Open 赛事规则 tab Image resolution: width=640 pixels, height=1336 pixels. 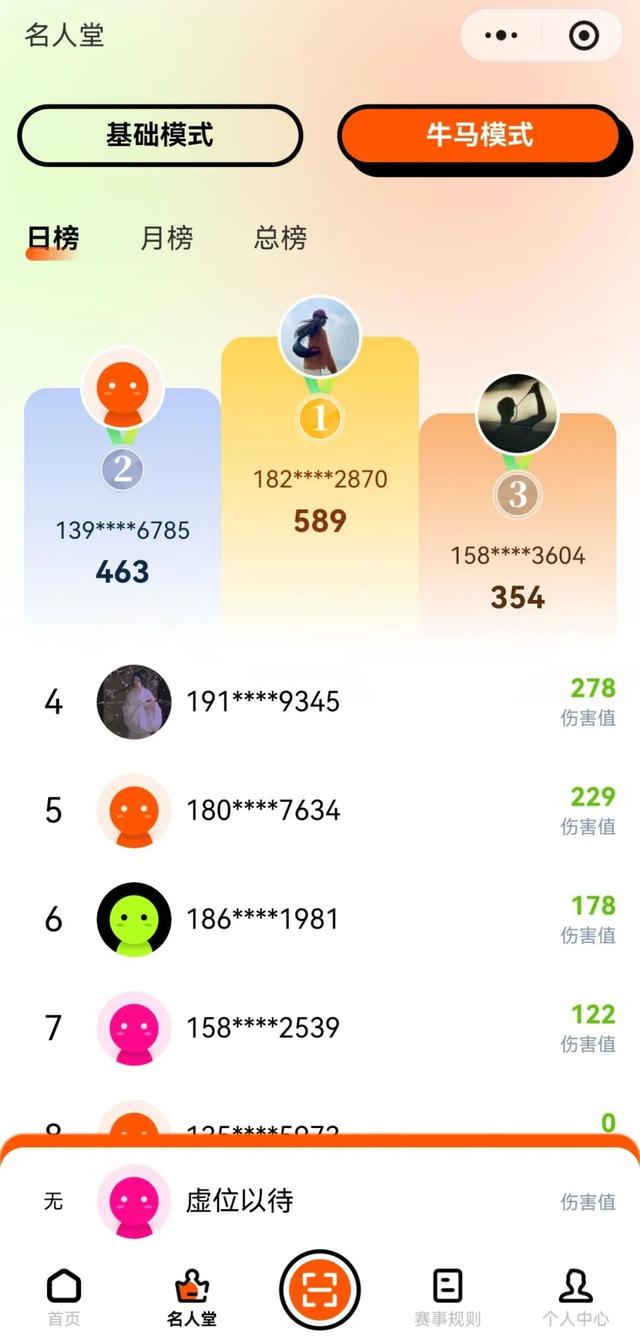(447, 1298)
